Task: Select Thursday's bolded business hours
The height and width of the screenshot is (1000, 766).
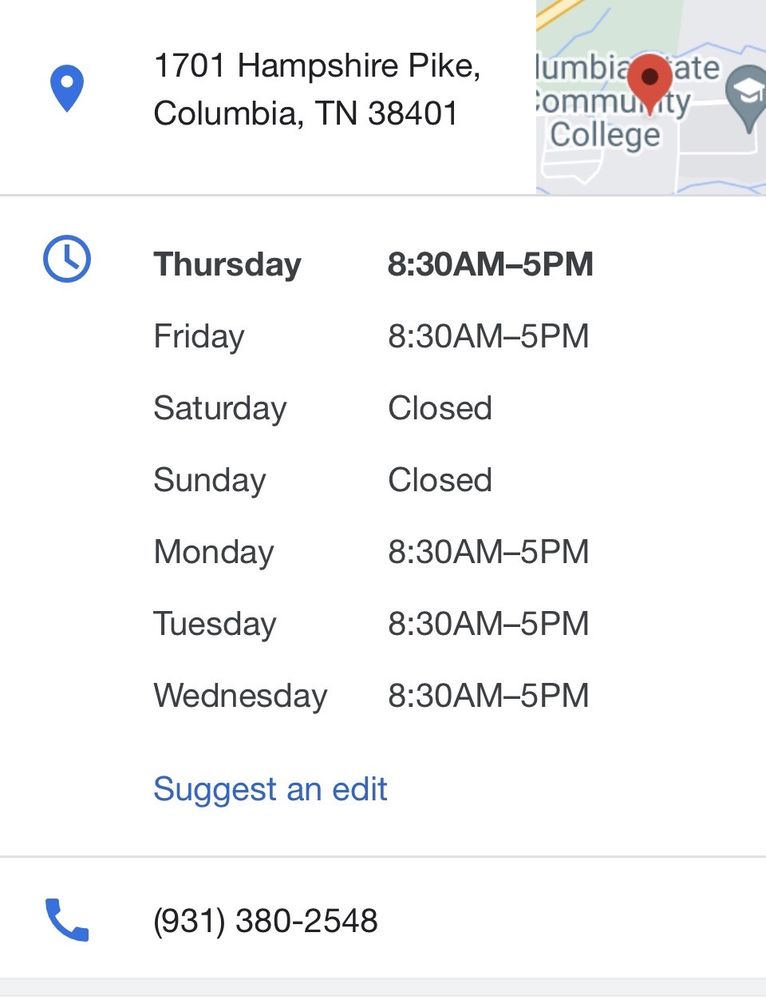Action: (x=490, y=263)
